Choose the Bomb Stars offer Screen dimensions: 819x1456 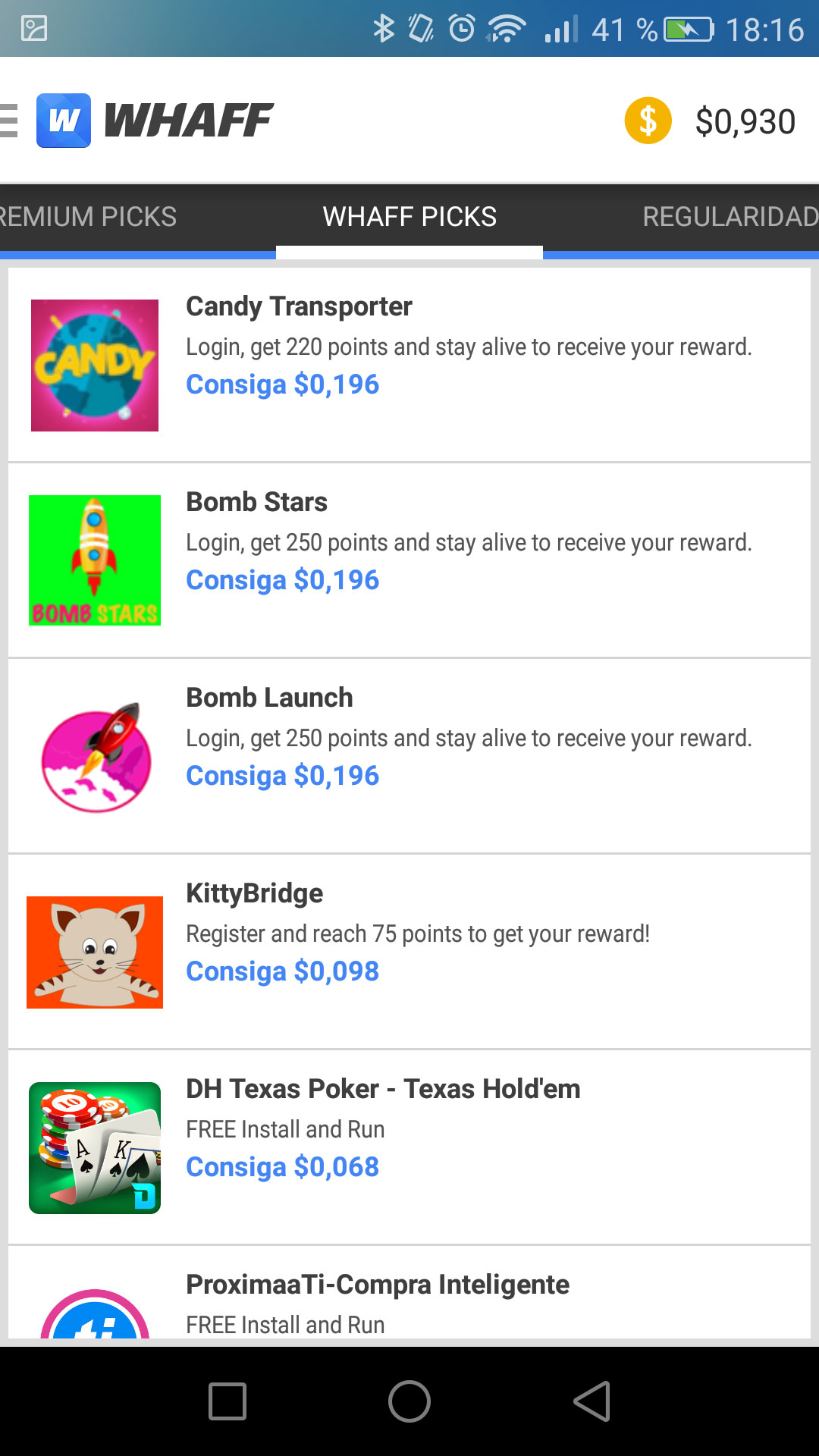point(409,560)
